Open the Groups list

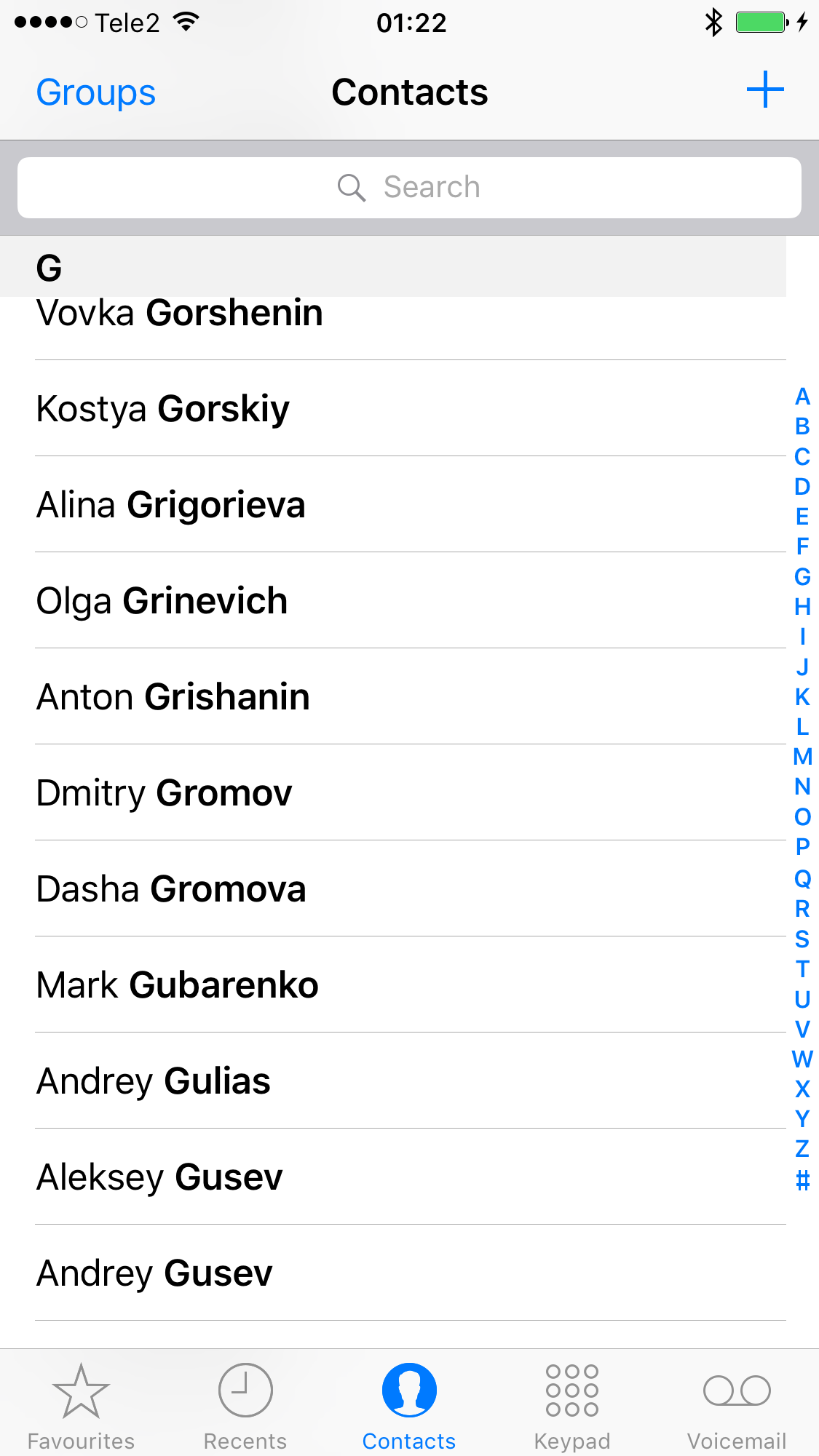(96, 93)
